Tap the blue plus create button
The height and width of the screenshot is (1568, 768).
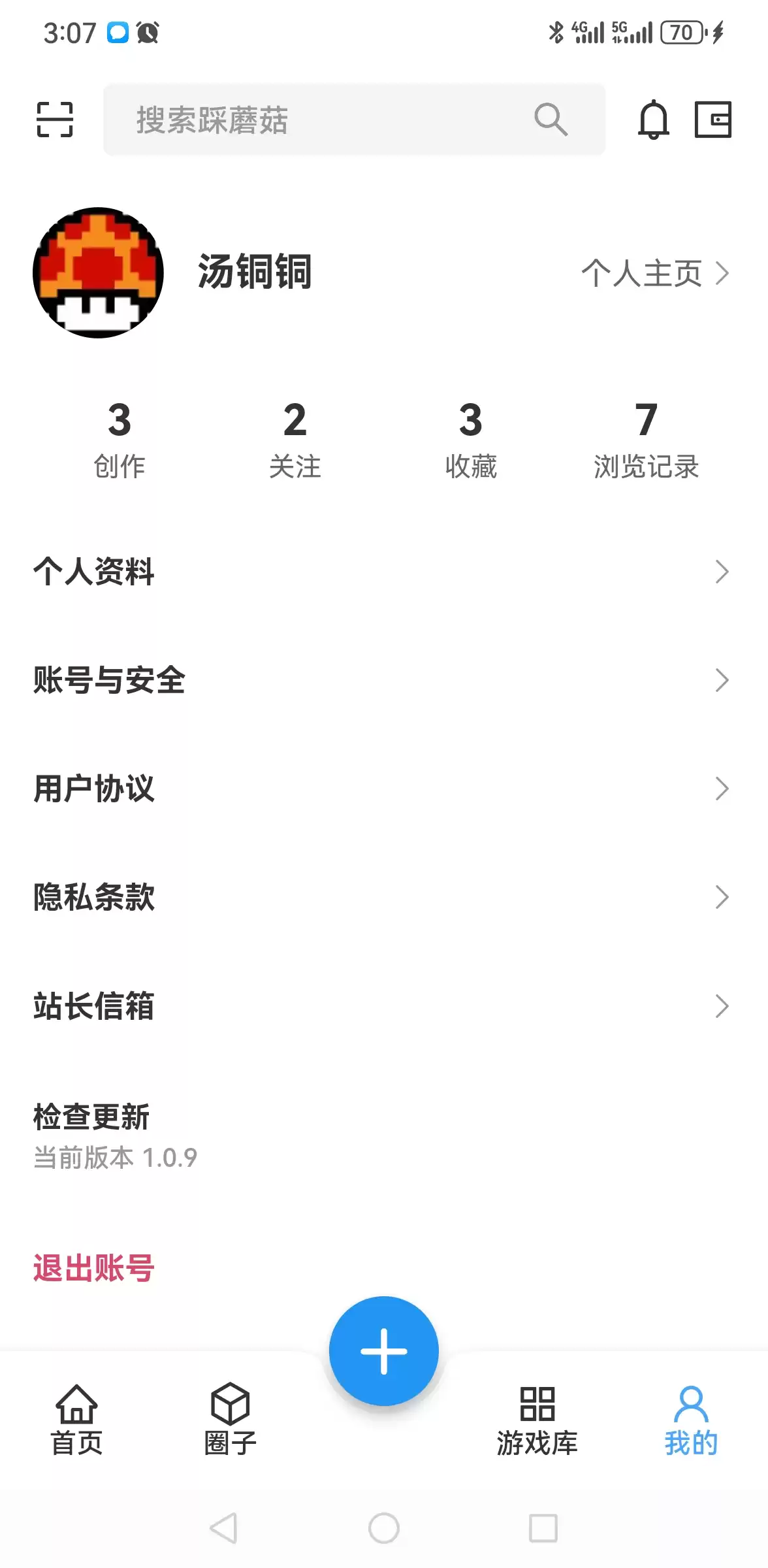pos(384,1351)
